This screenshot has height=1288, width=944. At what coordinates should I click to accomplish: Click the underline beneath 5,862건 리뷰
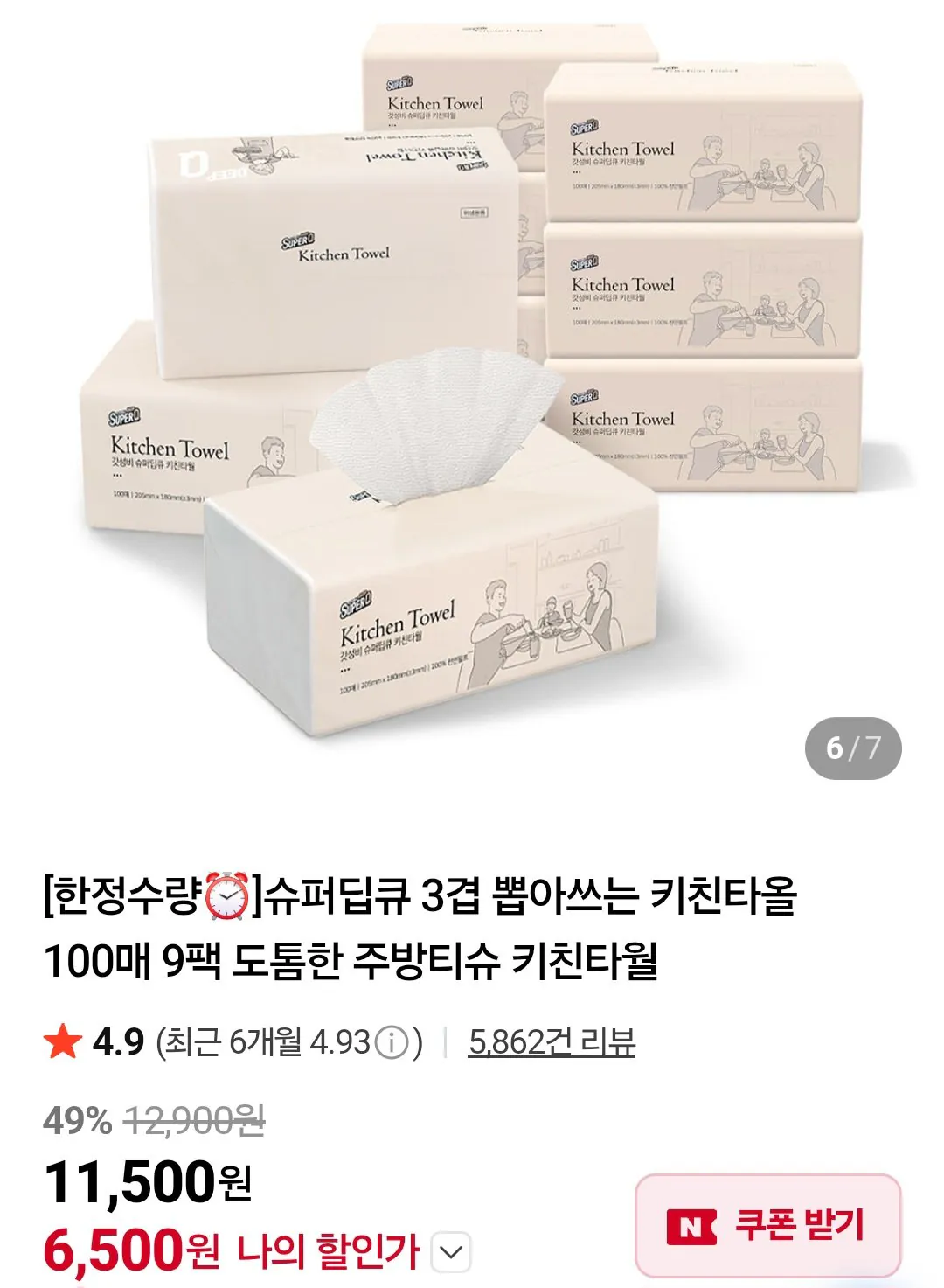[552, 1055]
